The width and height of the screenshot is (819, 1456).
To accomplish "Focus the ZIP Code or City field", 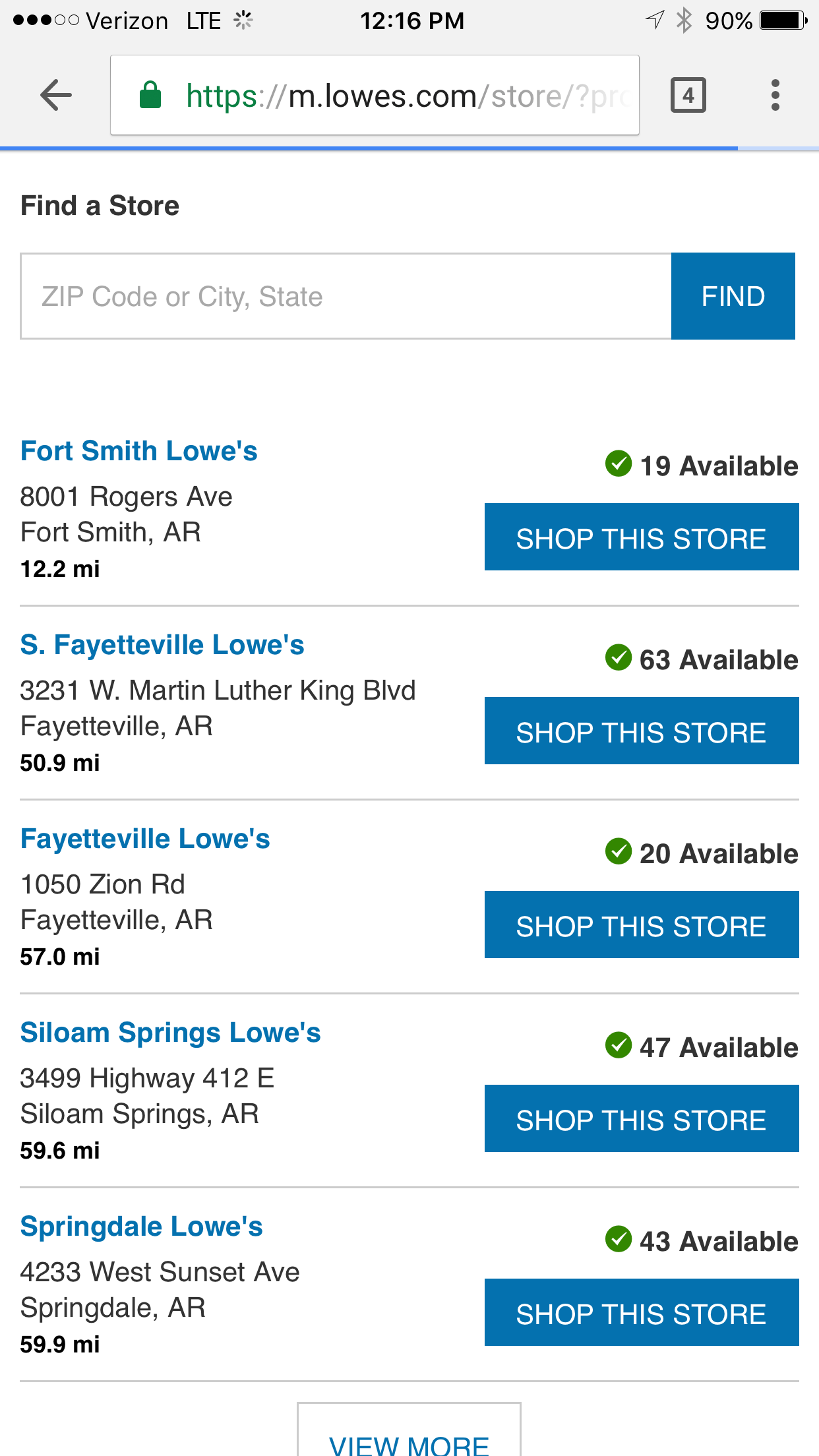I will [x=346, y=296].
